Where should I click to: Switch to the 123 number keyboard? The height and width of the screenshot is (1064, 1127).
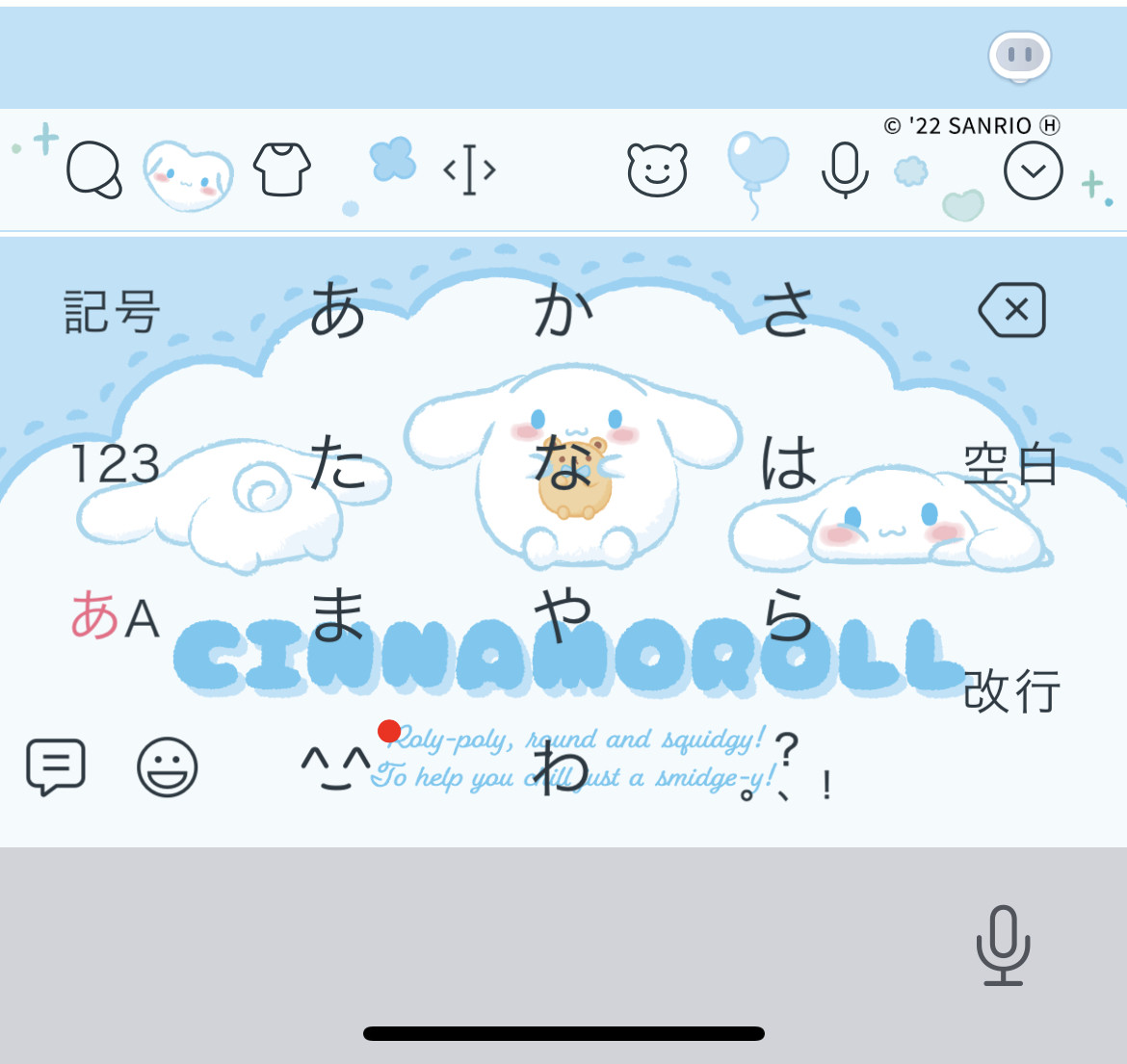click(x=115, y=464)
